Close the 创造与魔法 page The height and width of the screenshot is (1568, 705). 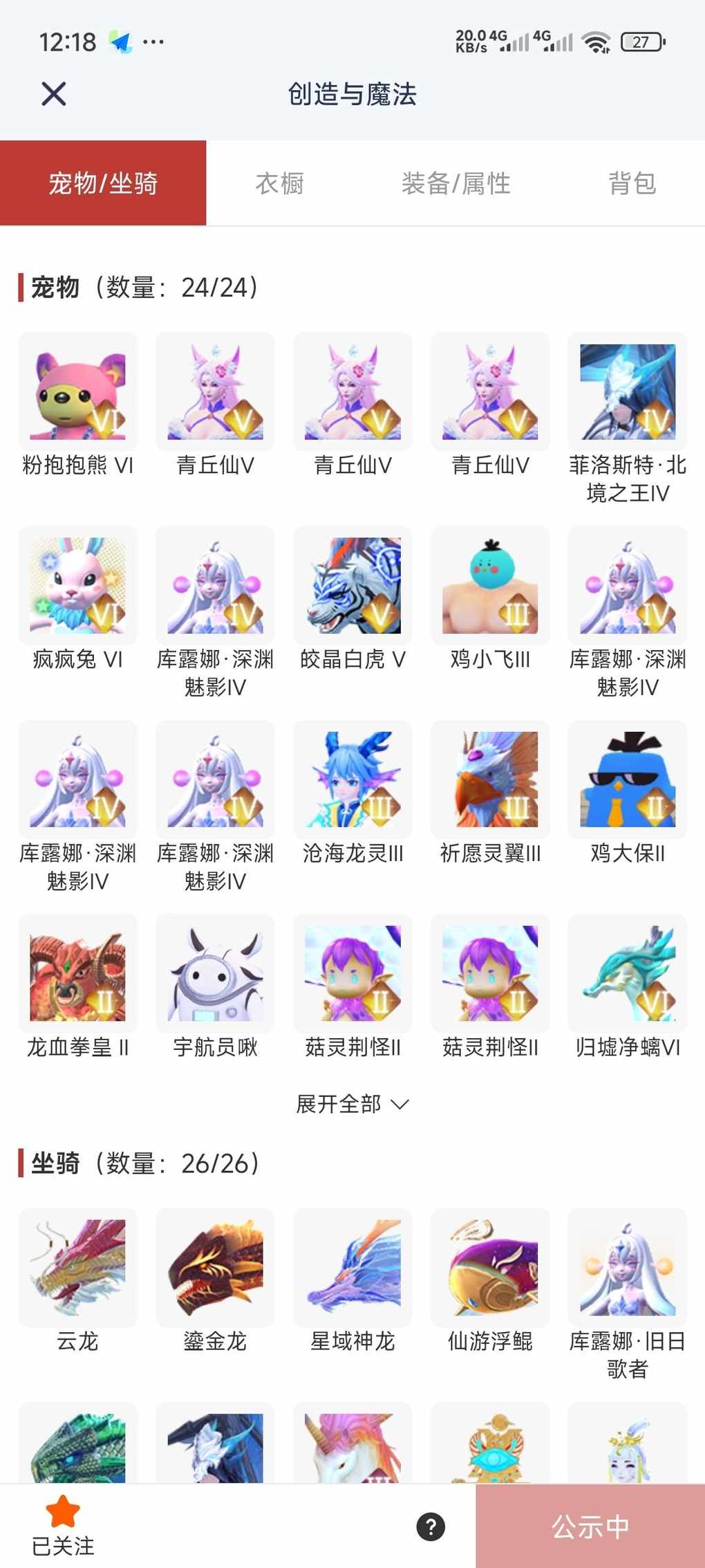click(x=53, y=93)
